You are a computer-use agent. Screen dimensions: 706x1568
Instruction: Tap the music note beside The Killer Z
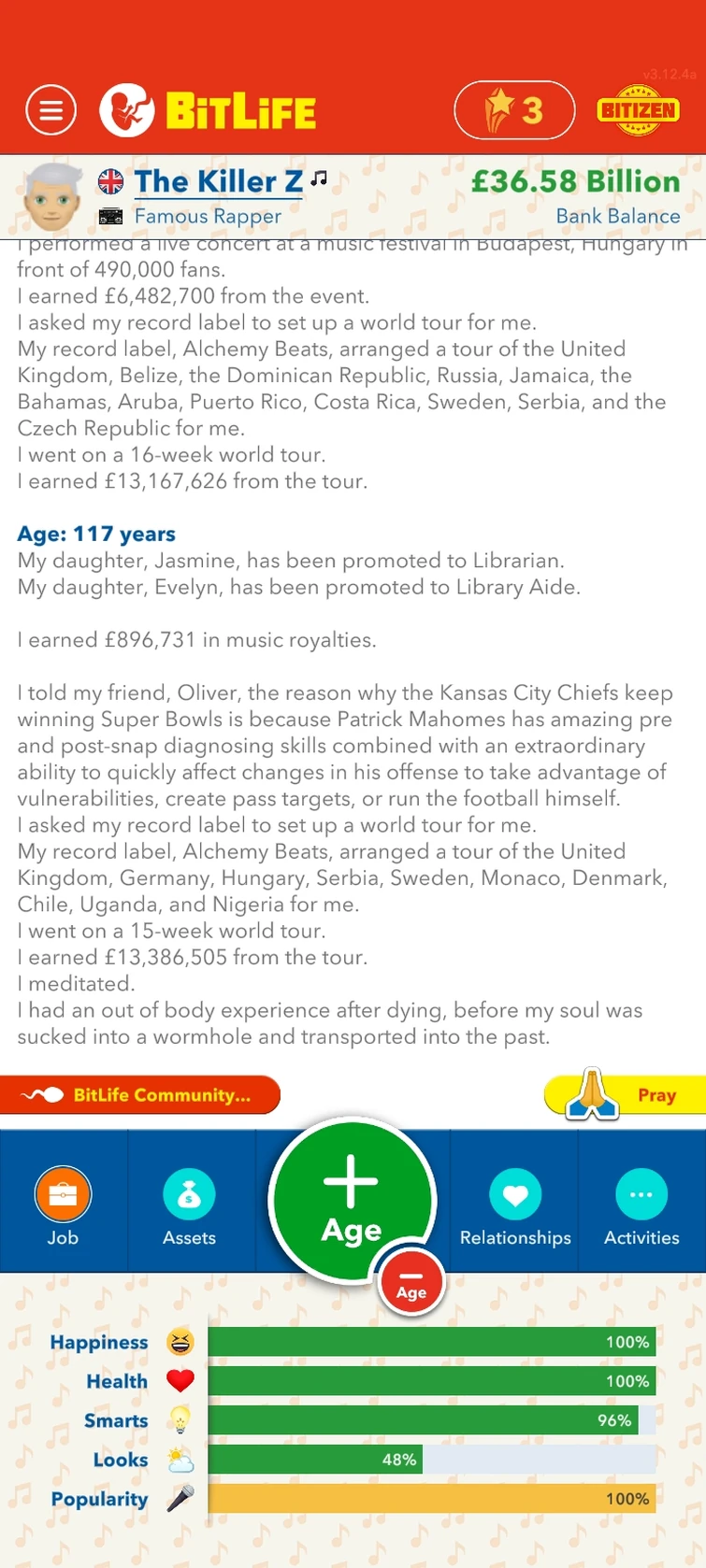319,177
